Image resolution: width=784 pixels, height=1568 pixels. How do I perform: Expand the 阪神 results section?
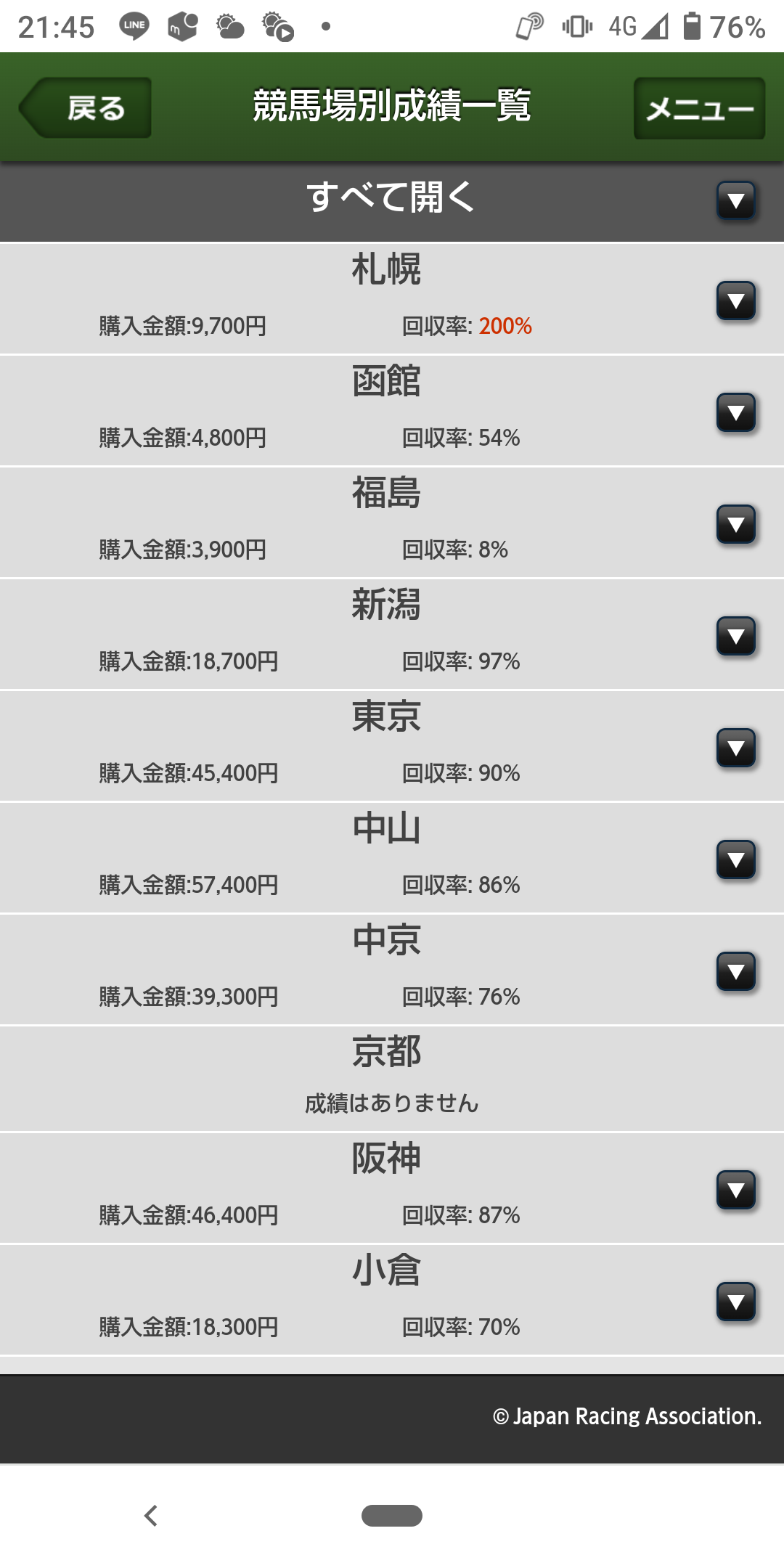click(x=736, y=1190)
